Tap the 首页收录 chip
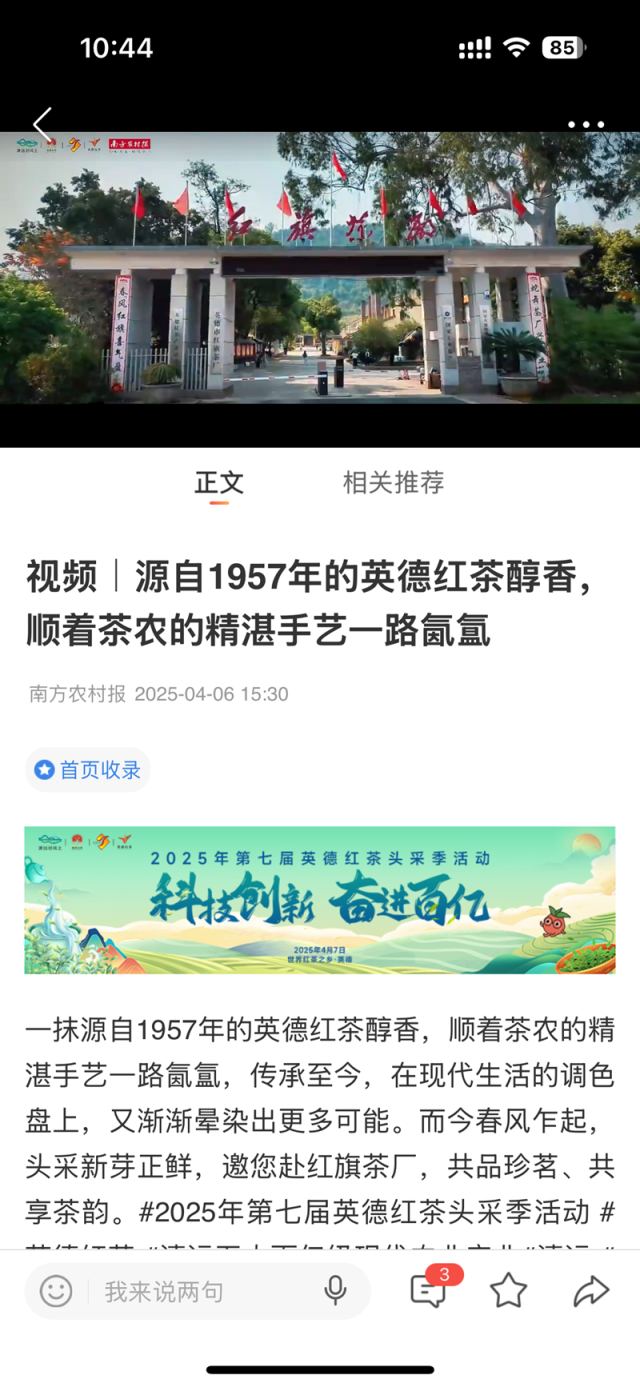 tap(88, 770)
